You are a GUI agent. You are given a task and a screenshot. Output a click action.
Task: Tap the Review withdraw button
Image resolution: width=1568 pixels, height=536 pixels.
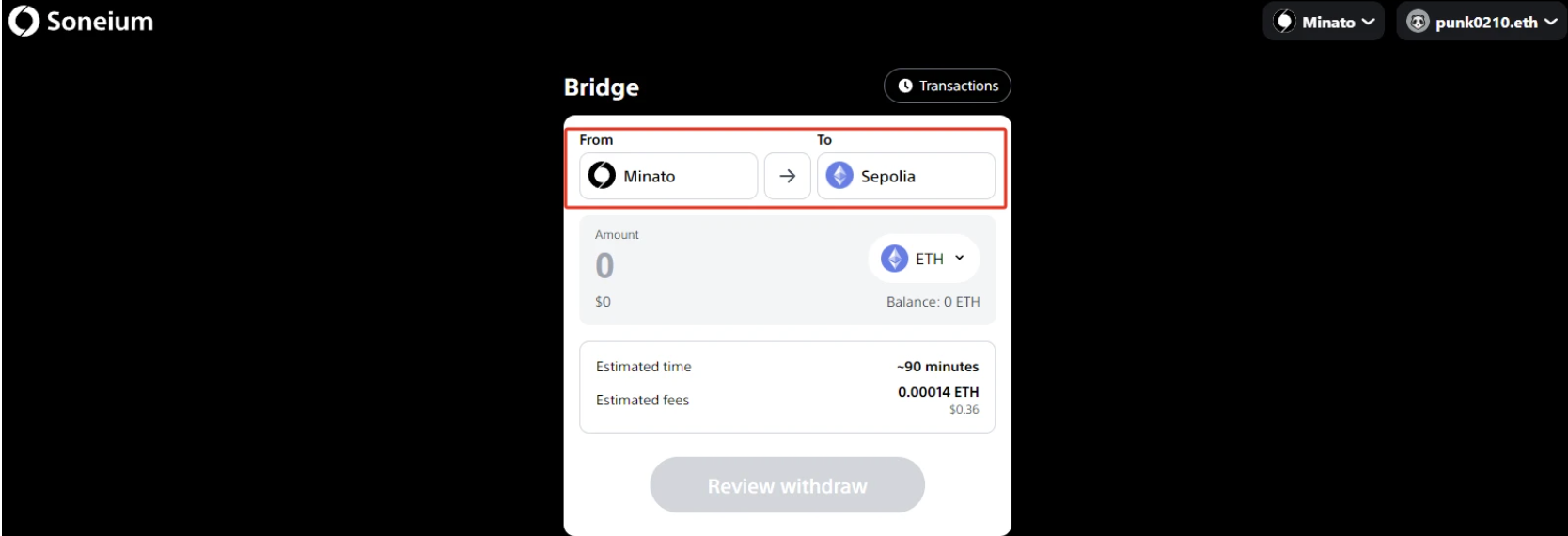(x=787, y=485)
